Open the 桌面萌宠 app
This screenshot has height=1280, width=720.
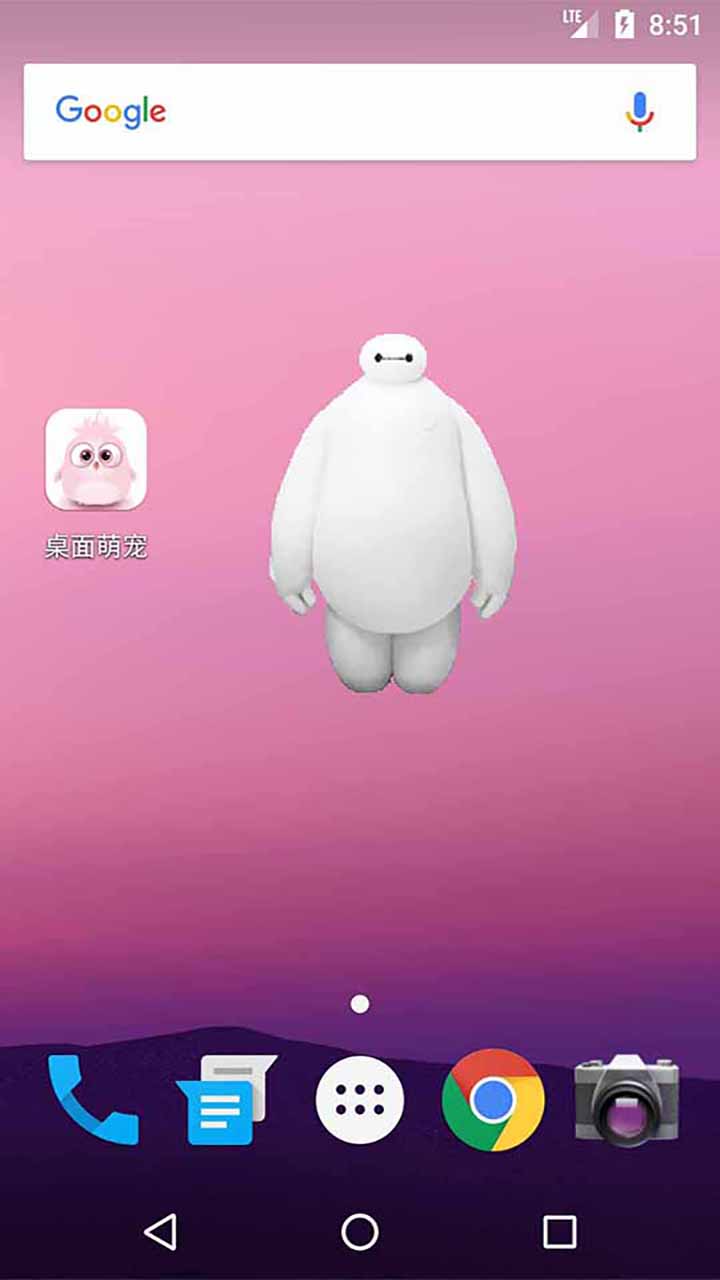tap(96, 459)
